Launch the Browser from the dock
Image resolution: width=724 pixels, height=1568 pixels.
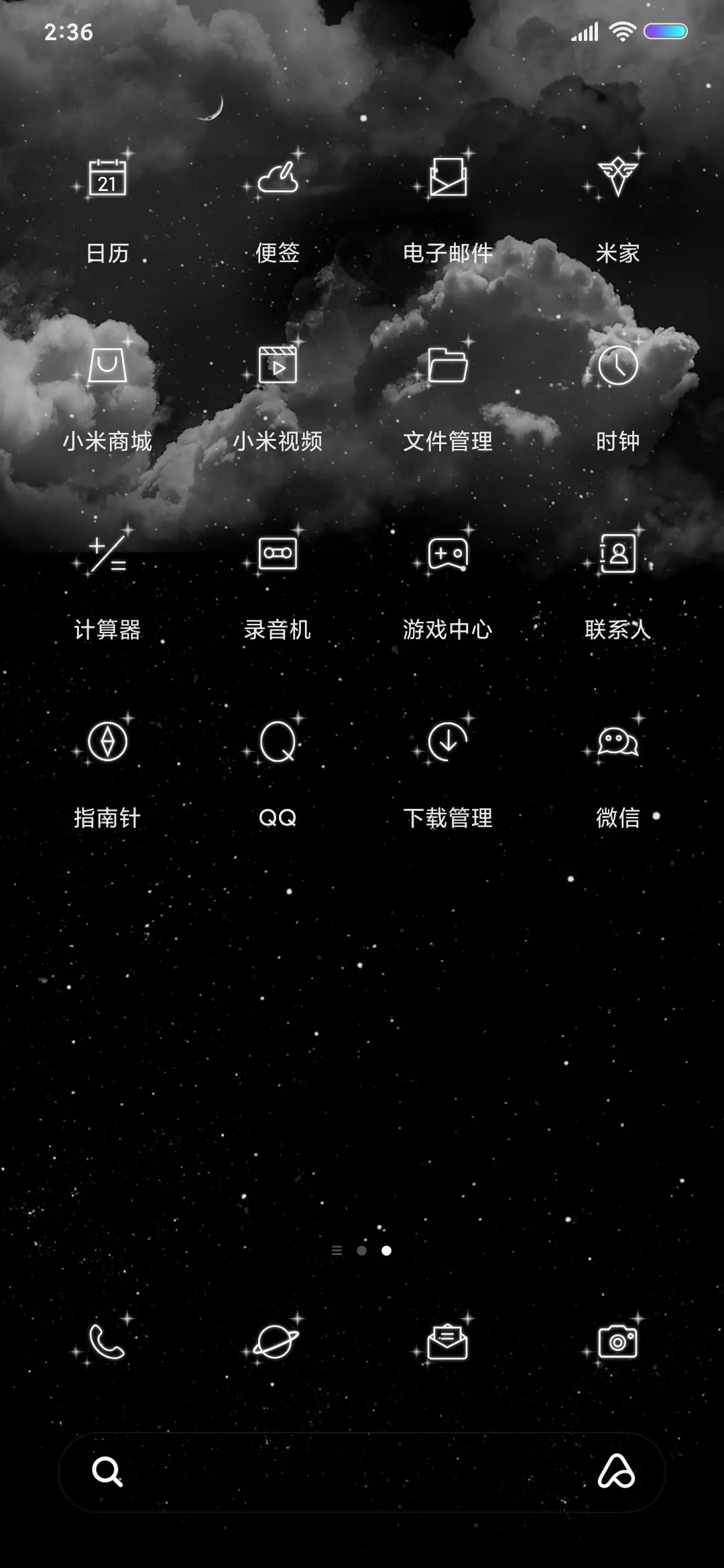278,1342
